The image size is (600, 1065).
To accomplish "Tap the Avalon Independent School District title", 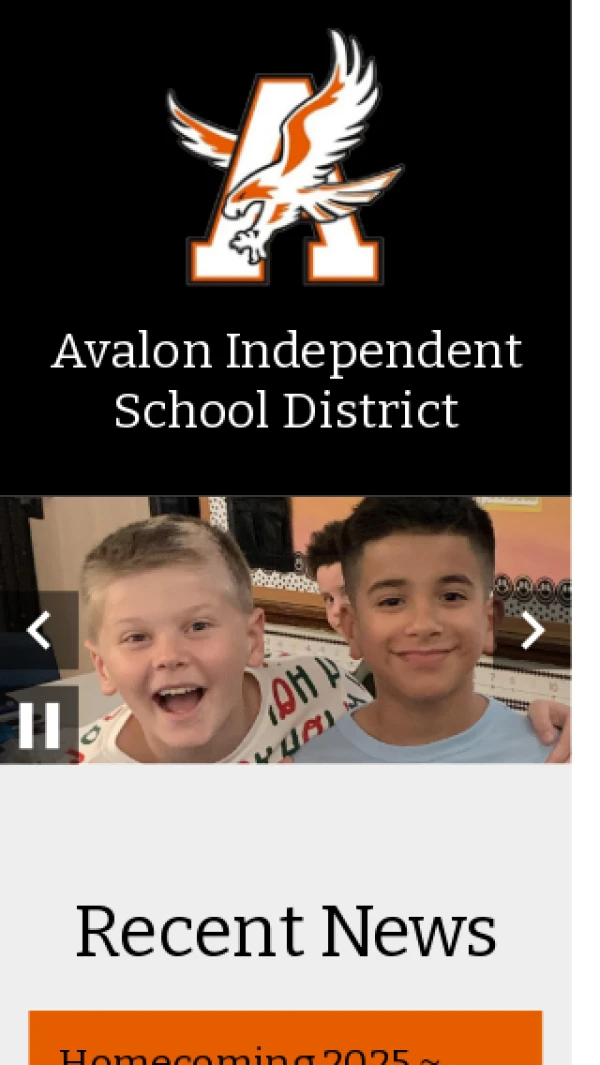I will [286, 380].
